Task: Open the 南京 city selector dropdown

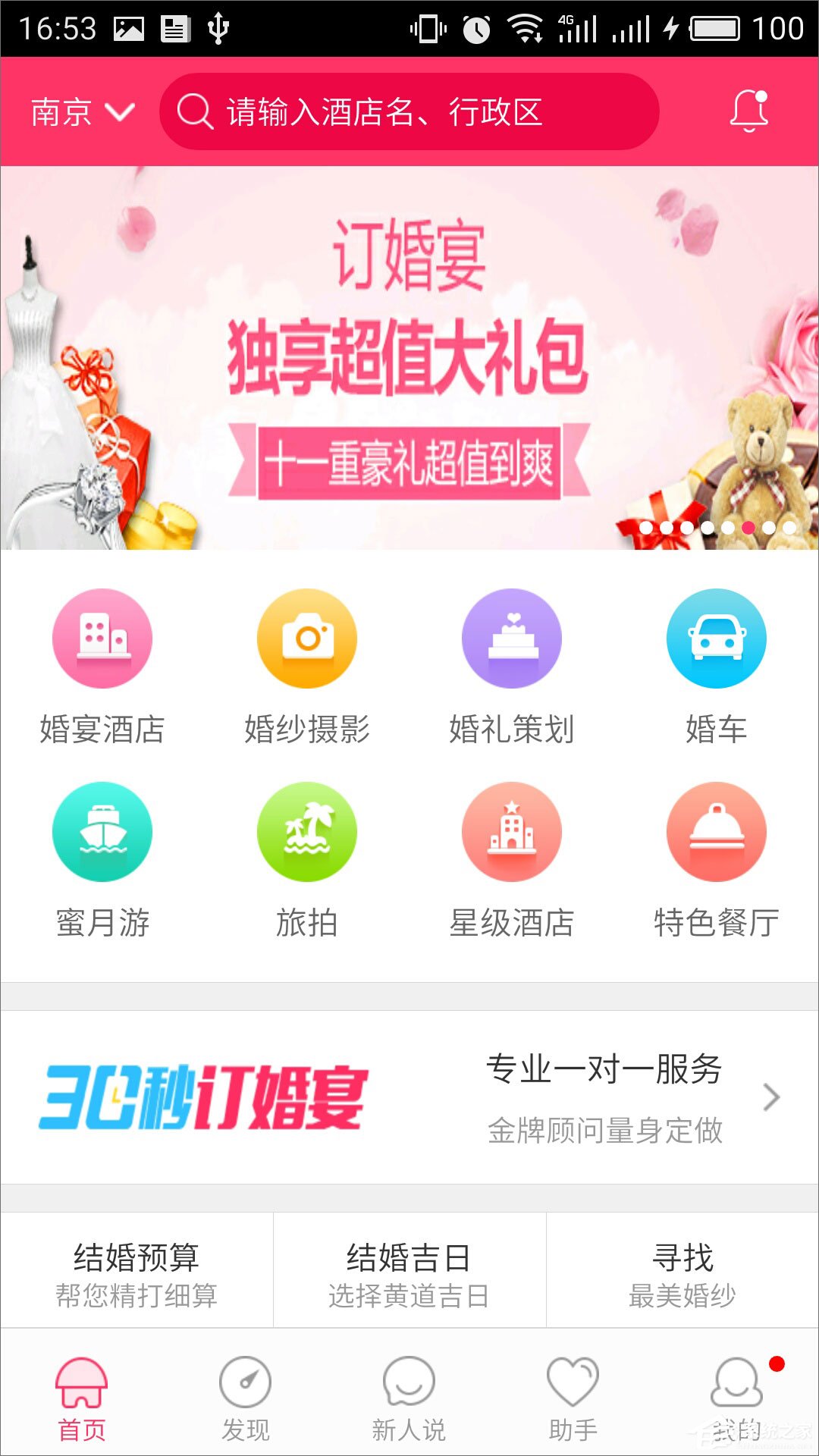Action: 82,113
